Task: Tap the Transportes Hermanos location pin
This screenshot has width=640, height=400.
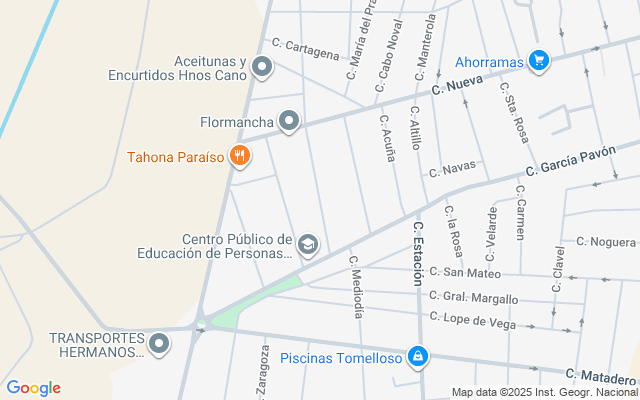Action: pyautogui.click(x=159, y=344)
